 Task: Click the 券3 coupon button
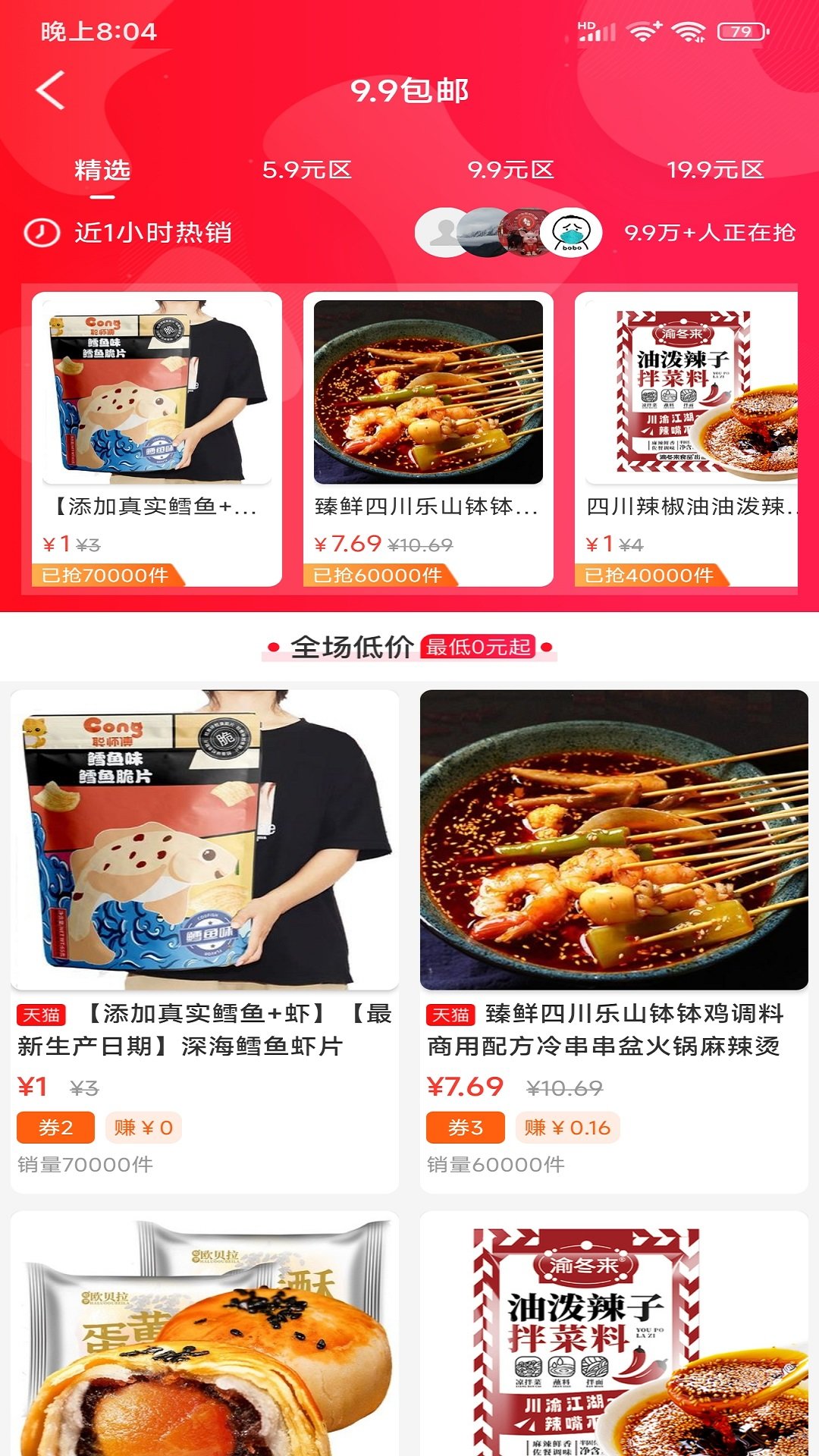(466, 1128)
